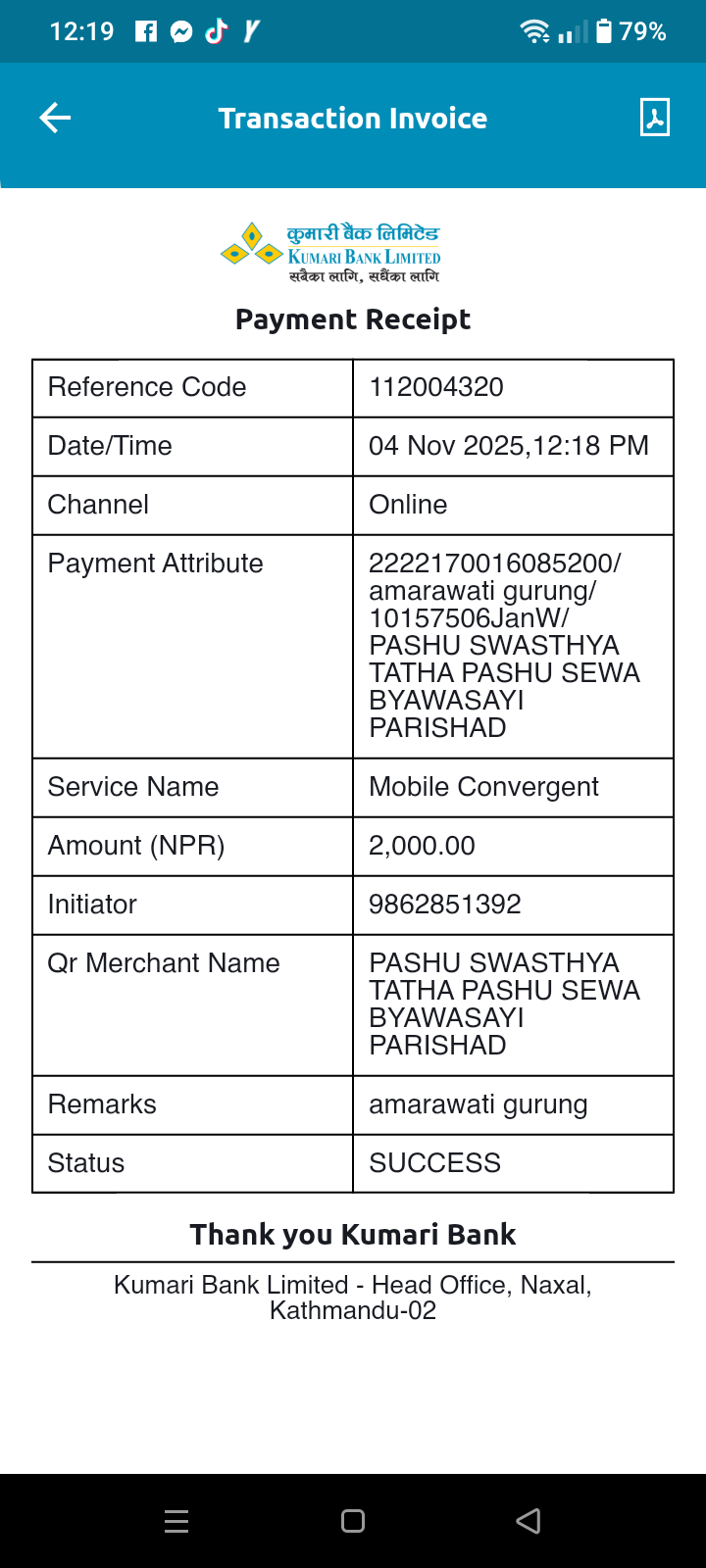Viewport: 706px width, 1568px height.
Task: Tap the system home button
Action: point(353,1521)
